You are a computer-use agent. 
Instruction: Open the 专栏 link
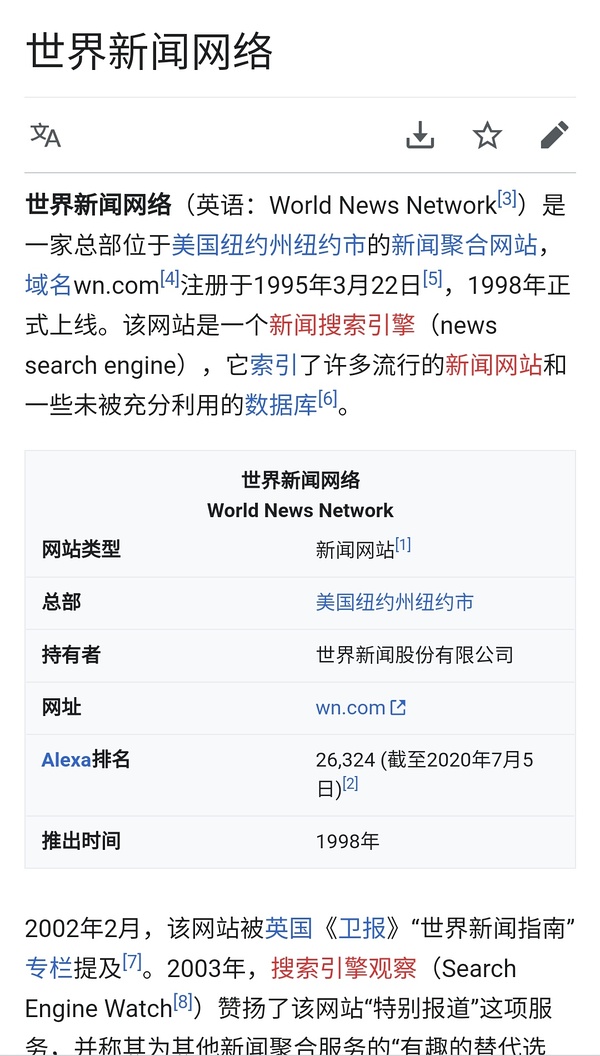click(x=48, y=968)
